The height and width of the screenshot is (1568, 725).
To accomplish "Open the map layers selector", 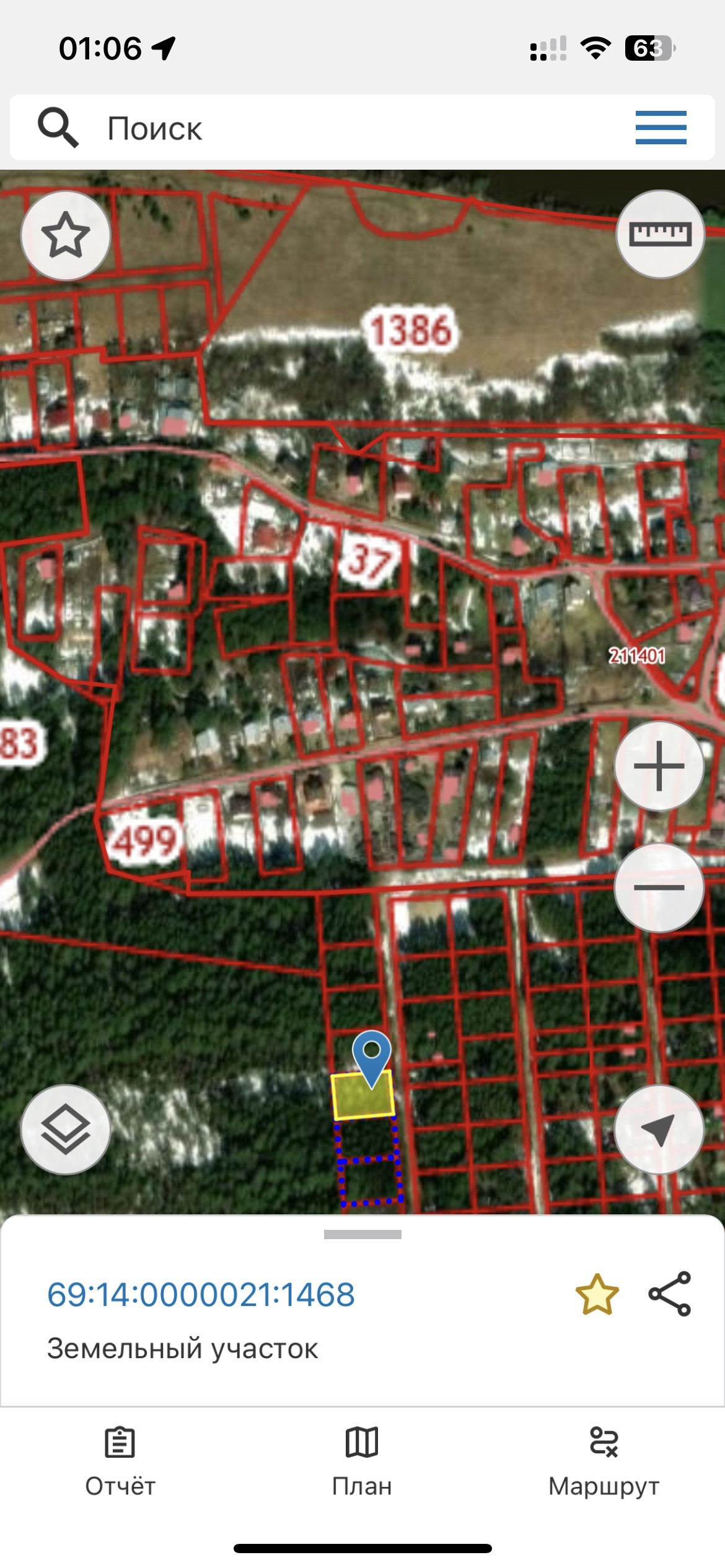I will click(x=66, y=1130).
